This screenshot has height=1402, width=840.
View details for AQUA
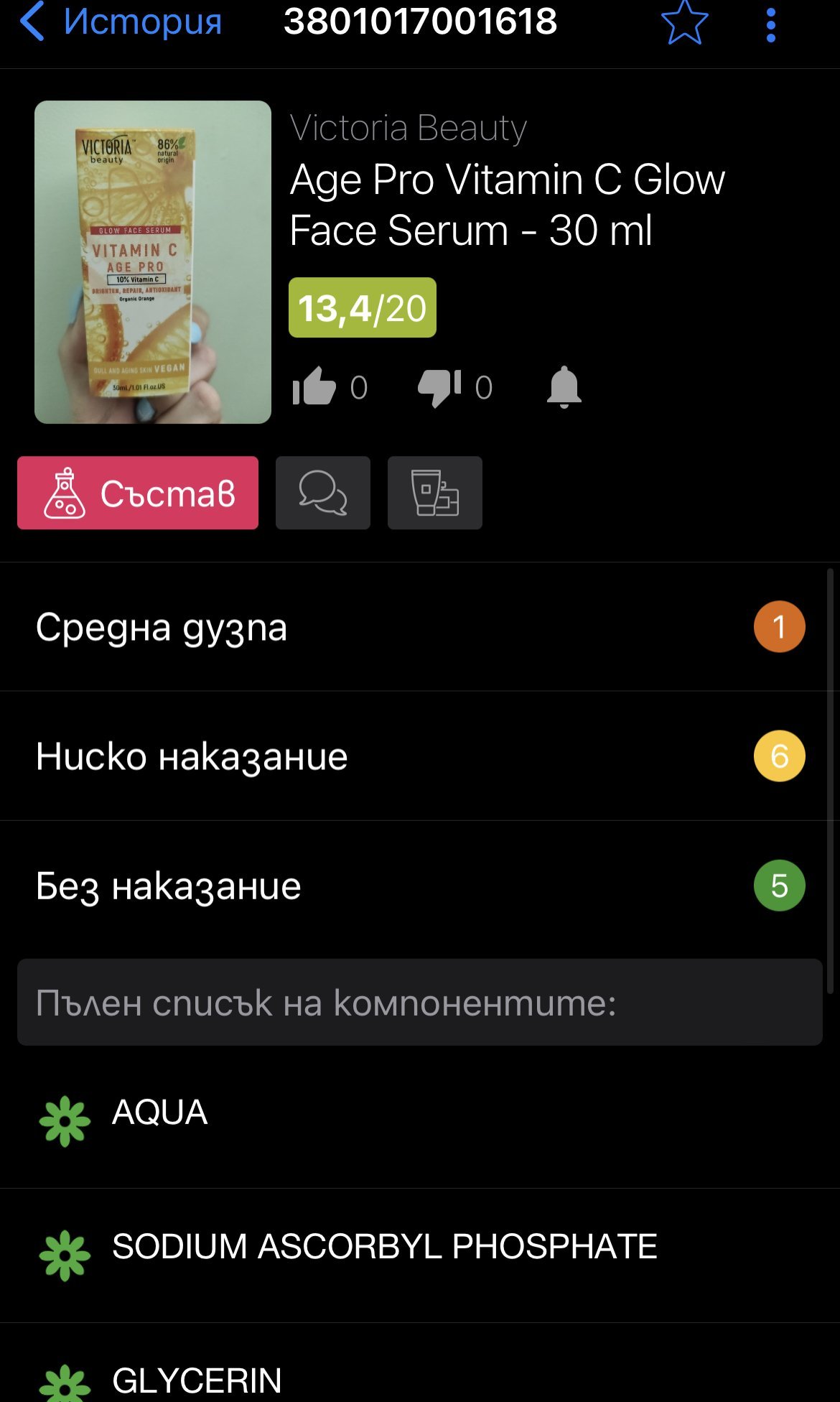pyautogui.click(x=160, y=1113)
